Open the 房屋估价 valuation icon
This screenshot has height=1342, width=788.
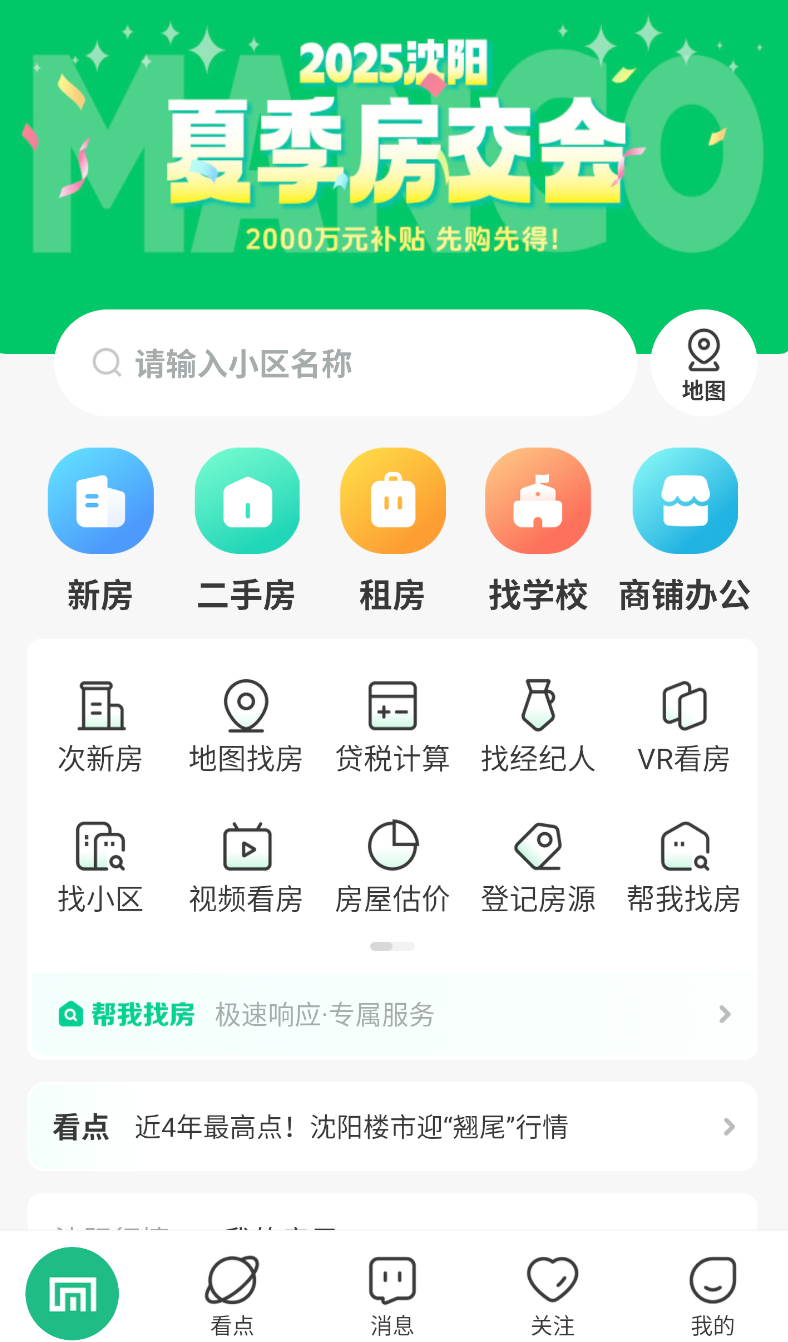[x=392, y=865]
